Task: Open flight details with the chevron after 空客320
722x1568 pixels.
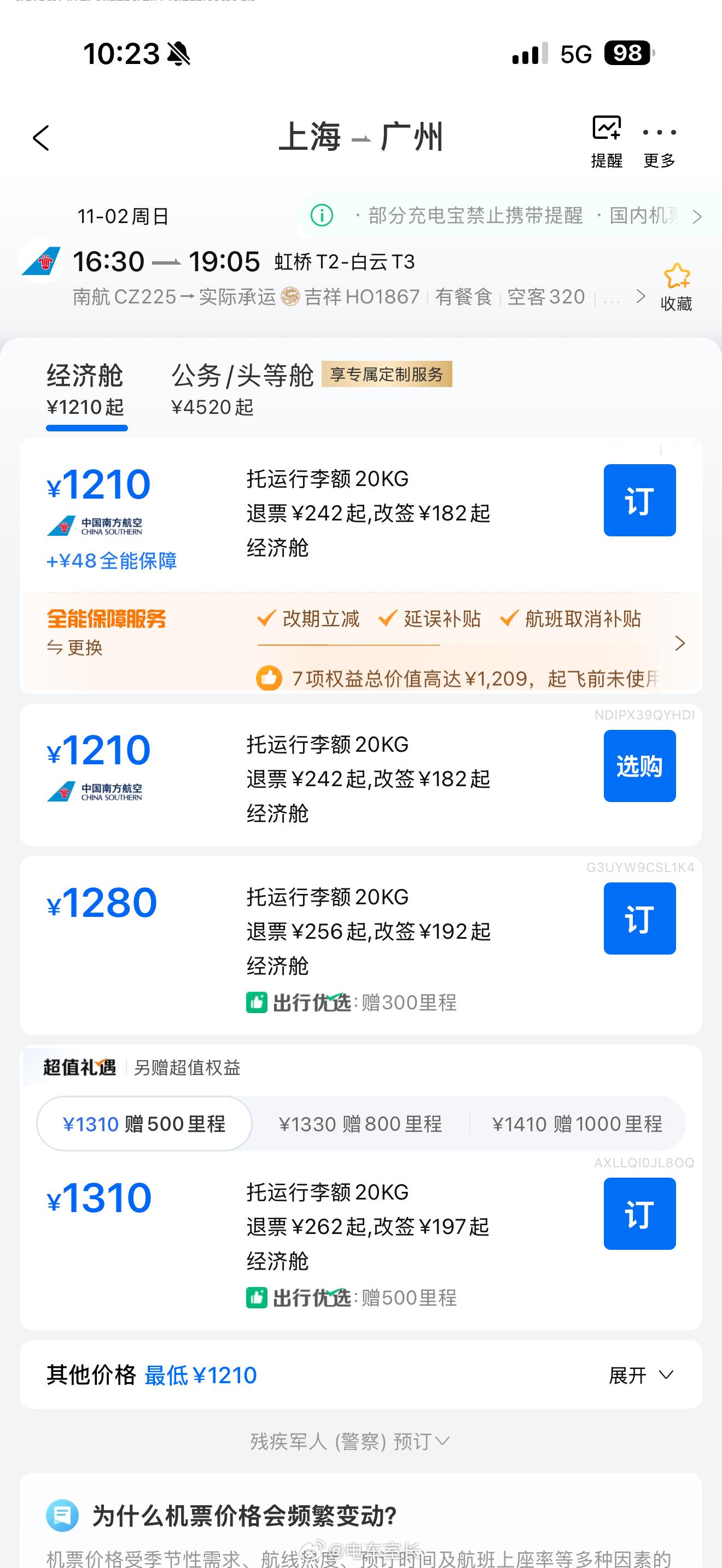Action: (x=641, y=296)
